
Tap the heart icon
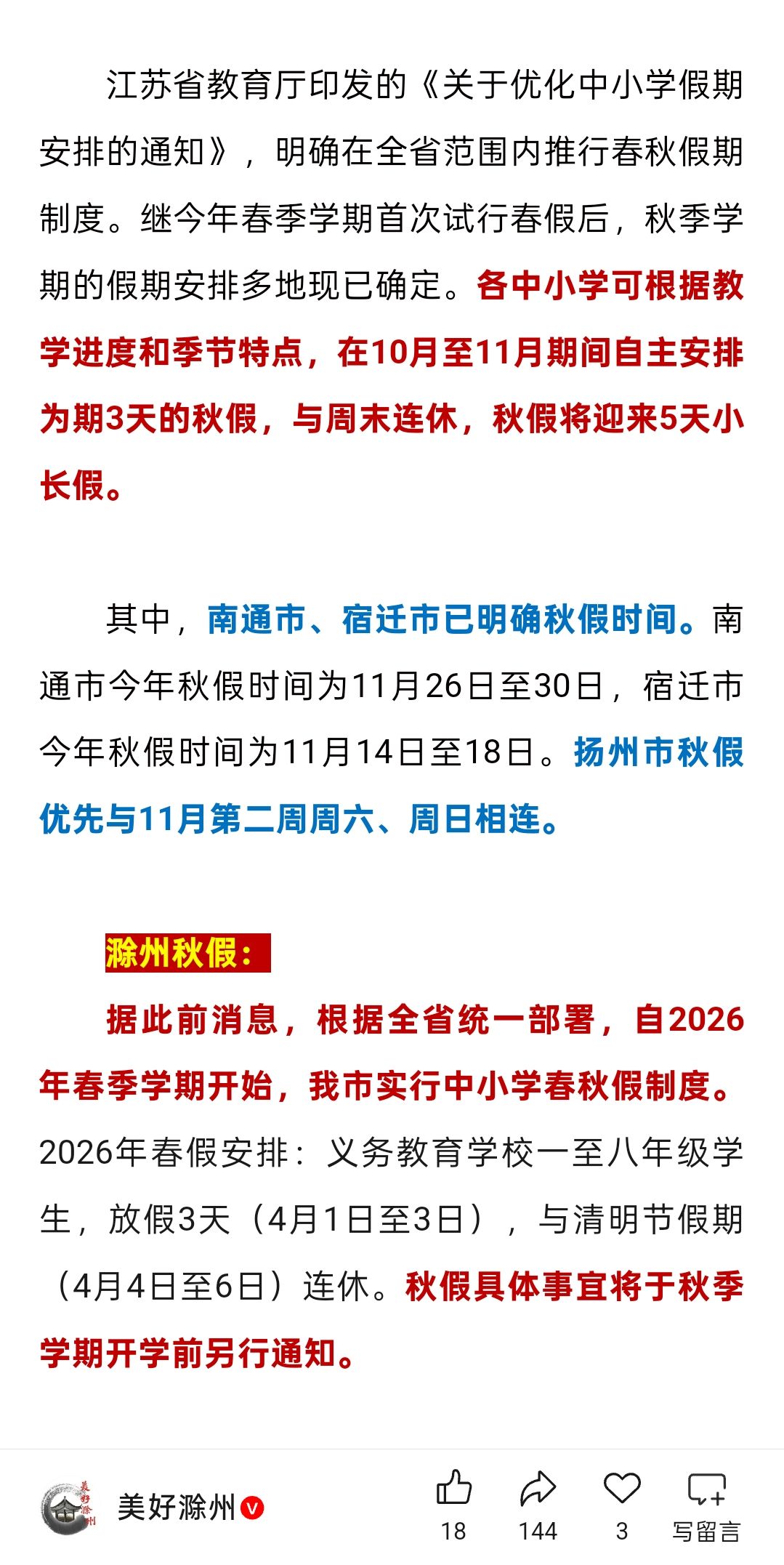622,1489
